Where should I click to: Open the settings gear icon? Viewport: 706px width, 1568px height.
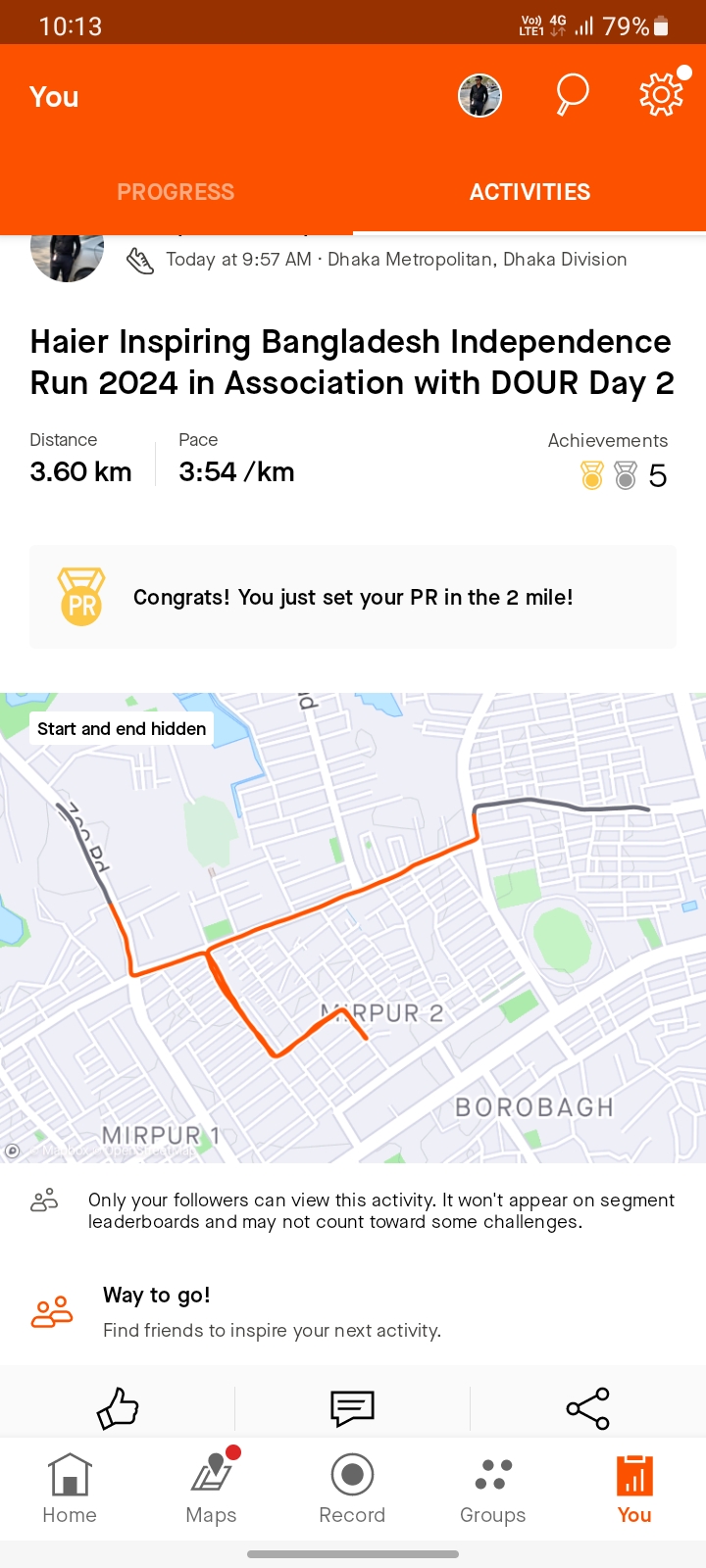coord(662,95)
